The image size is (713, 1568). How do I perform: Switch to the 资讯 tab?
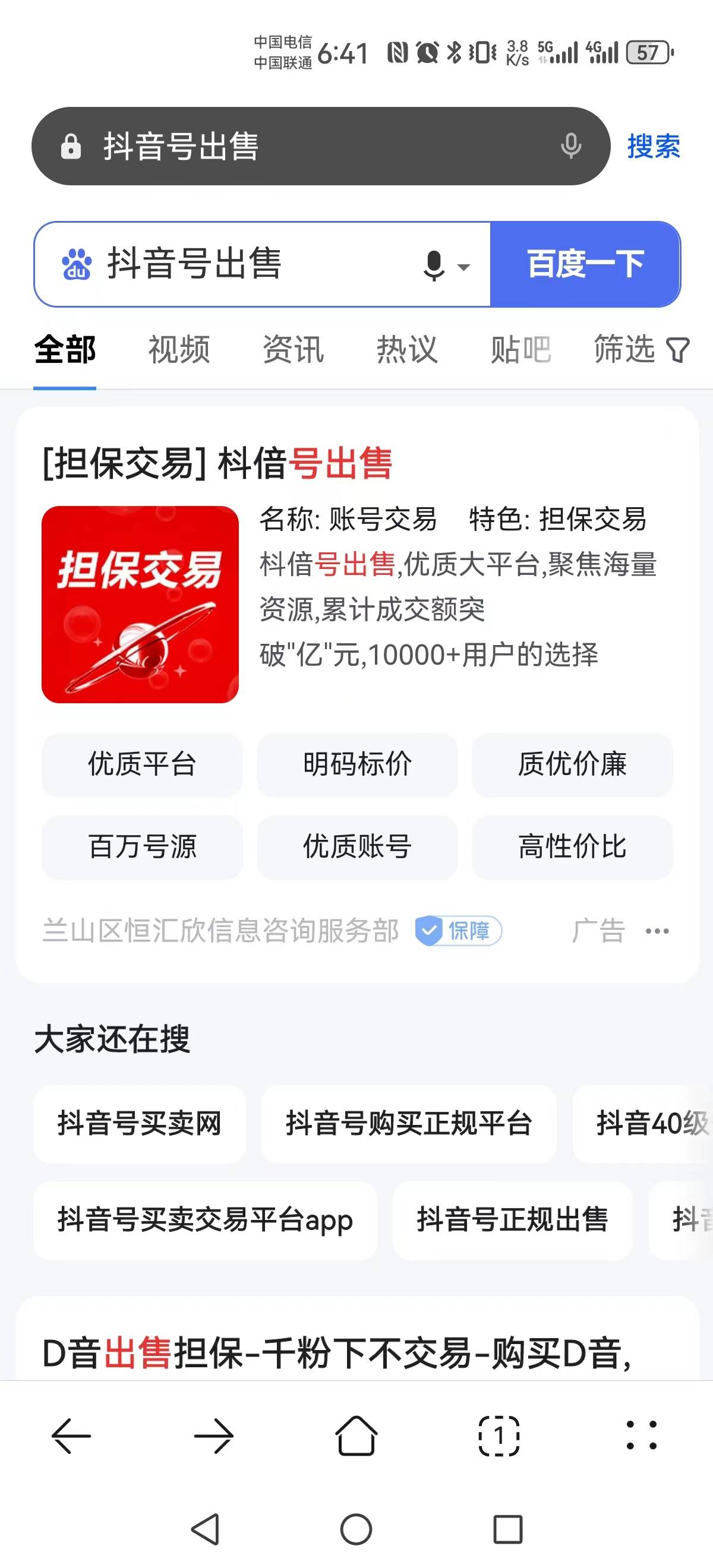coord(293,350)
